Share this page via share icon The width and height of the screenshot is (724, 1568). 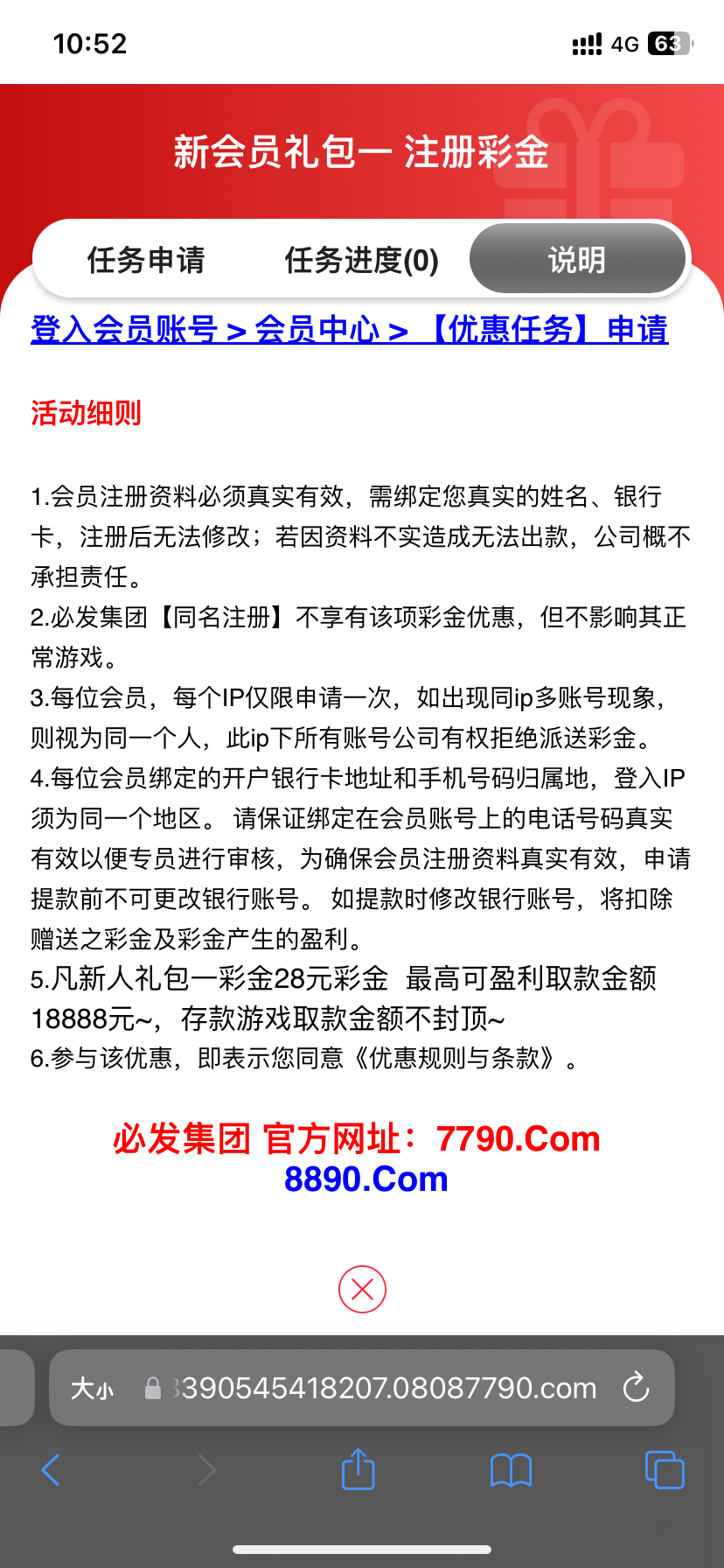358,1469
